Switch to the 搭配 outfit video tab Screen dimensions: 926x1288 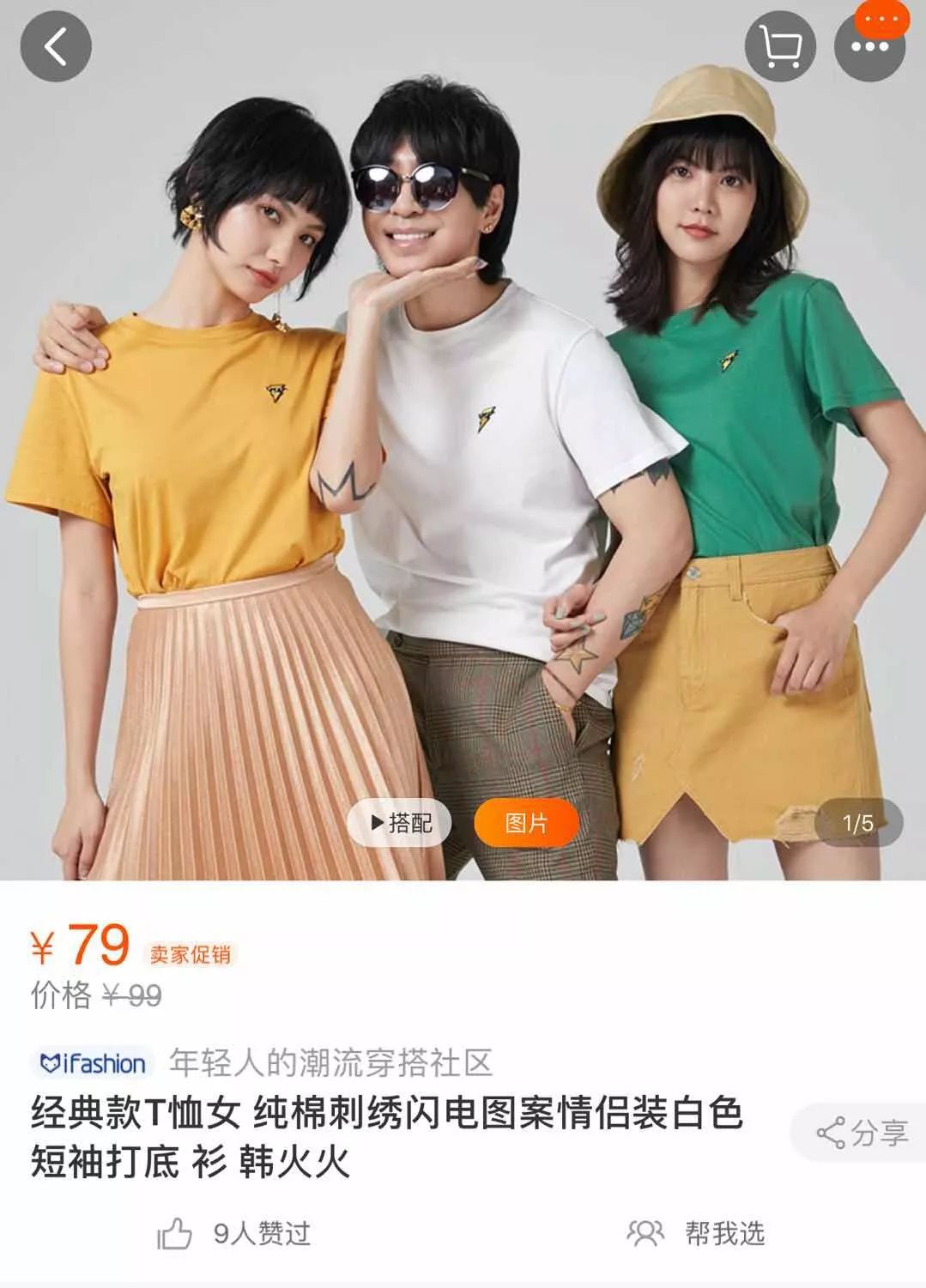(x=400, y=823)
